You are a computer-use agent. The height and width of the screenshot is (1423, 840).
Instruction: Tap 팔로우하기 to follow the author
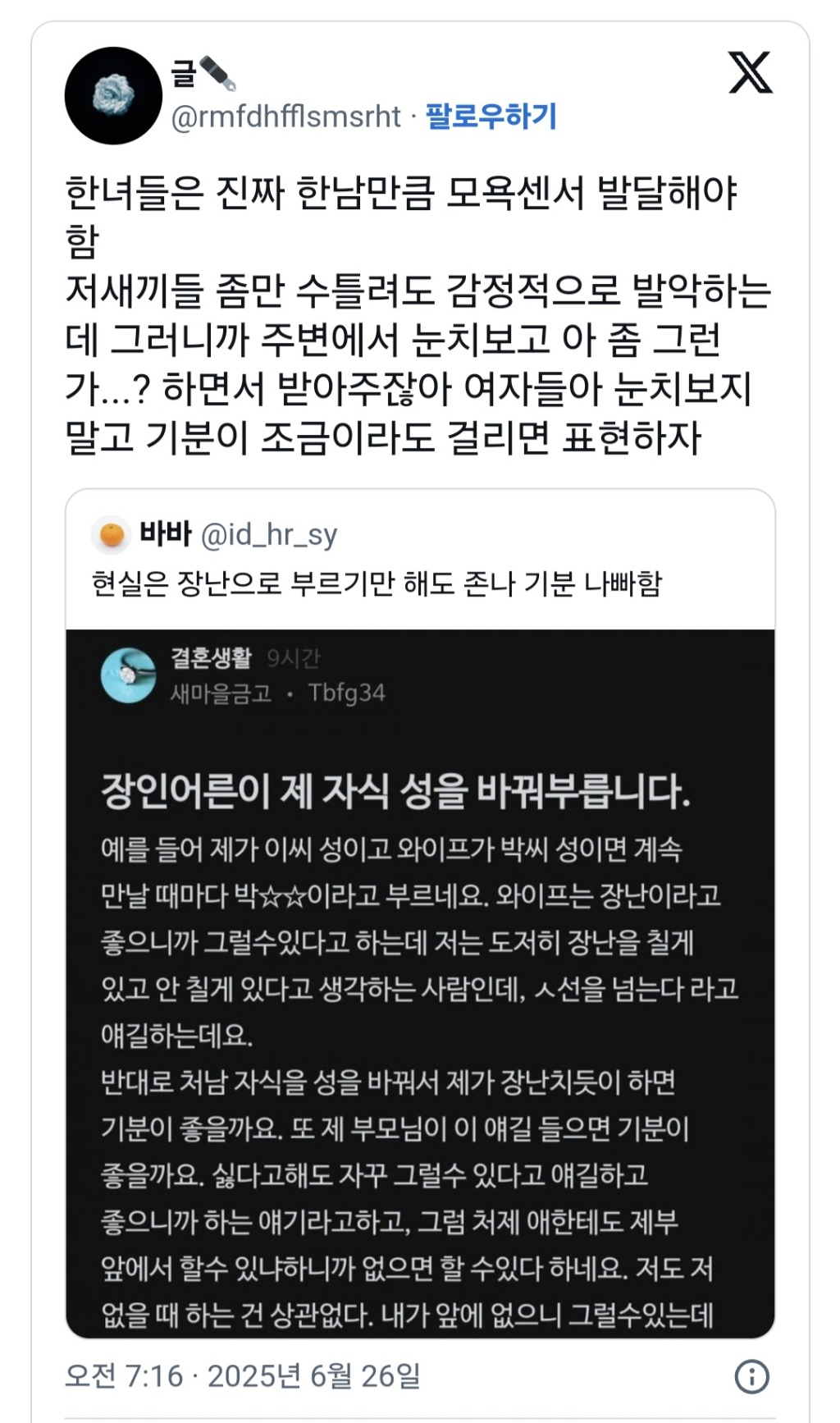(x=491, y=117)
